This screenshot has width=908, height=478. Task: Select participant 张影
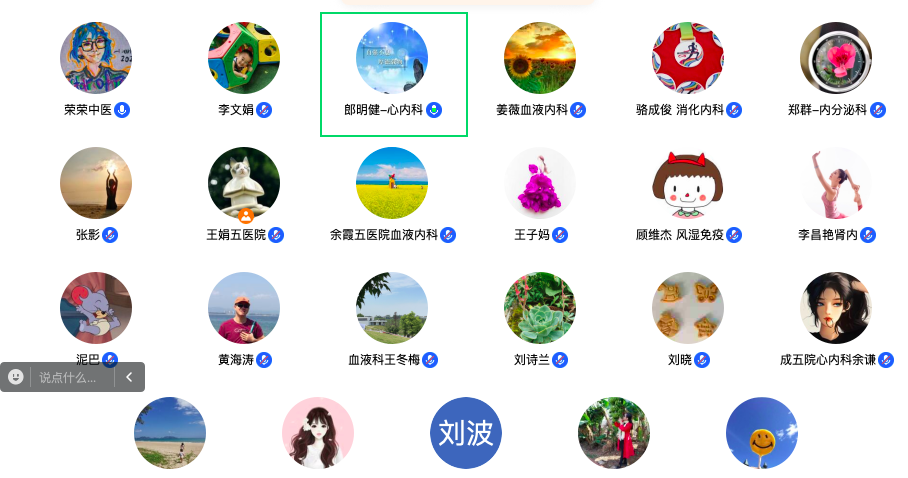coord(96,184)
